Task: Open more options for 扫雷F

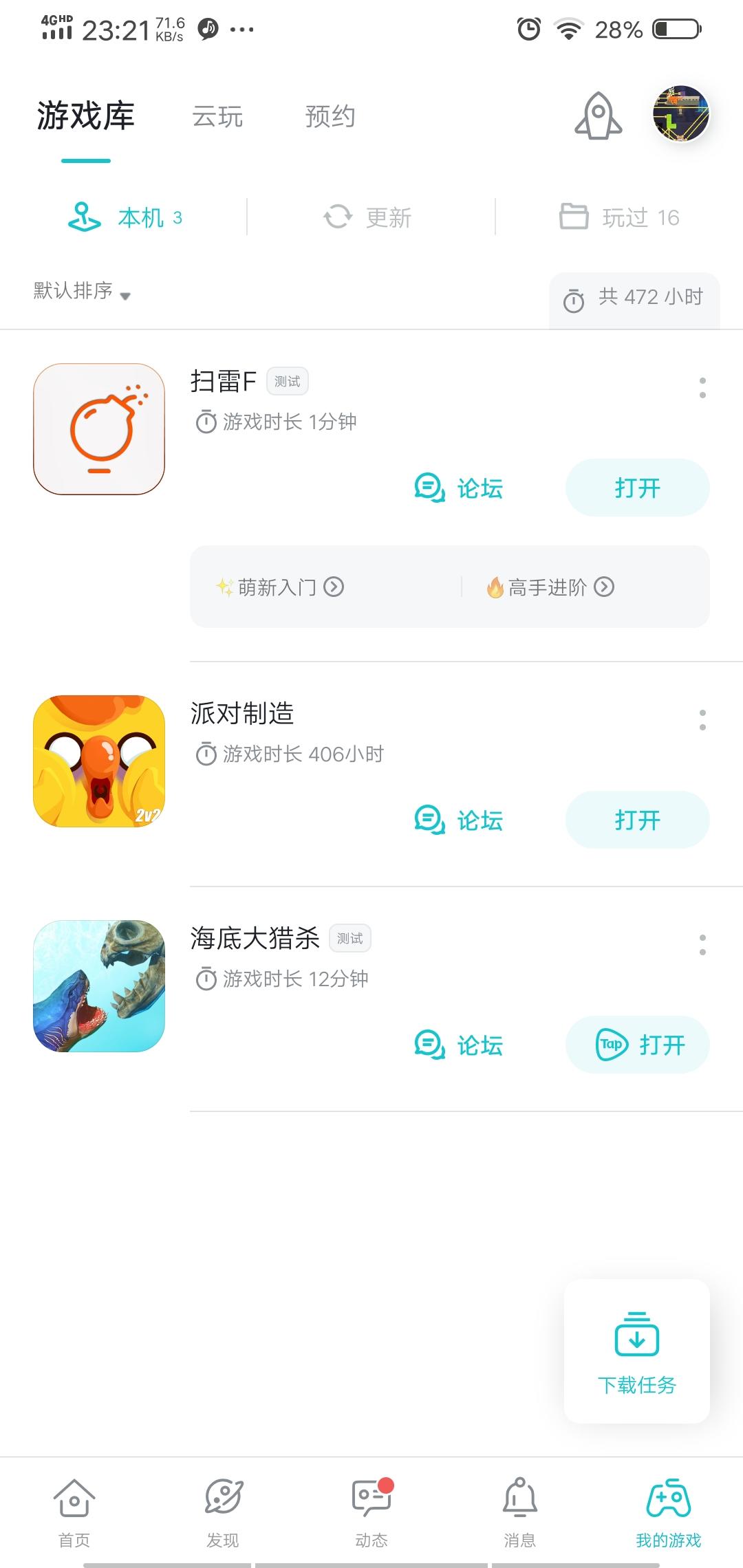Action: pos(702,387)
